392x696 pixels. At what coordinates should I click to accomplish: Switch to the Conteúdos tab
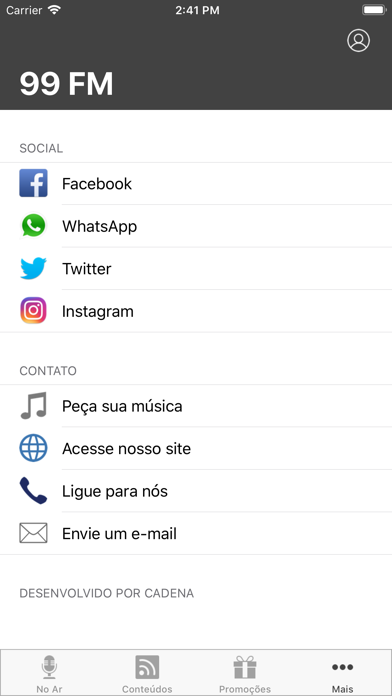pos(147,673)
